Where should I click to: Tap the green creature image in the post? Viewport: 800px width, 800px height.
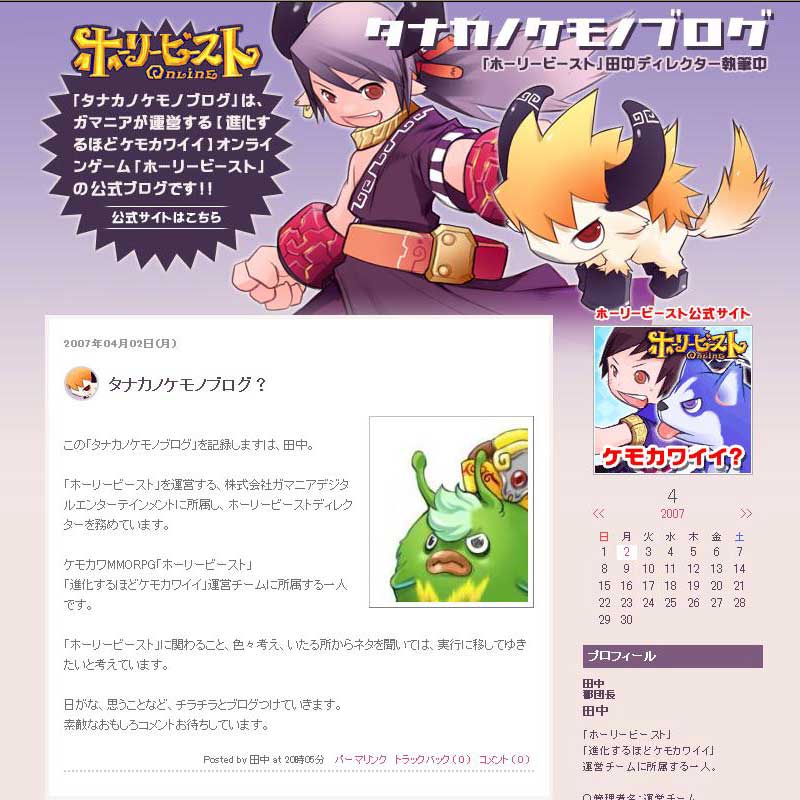click(451, 511)
